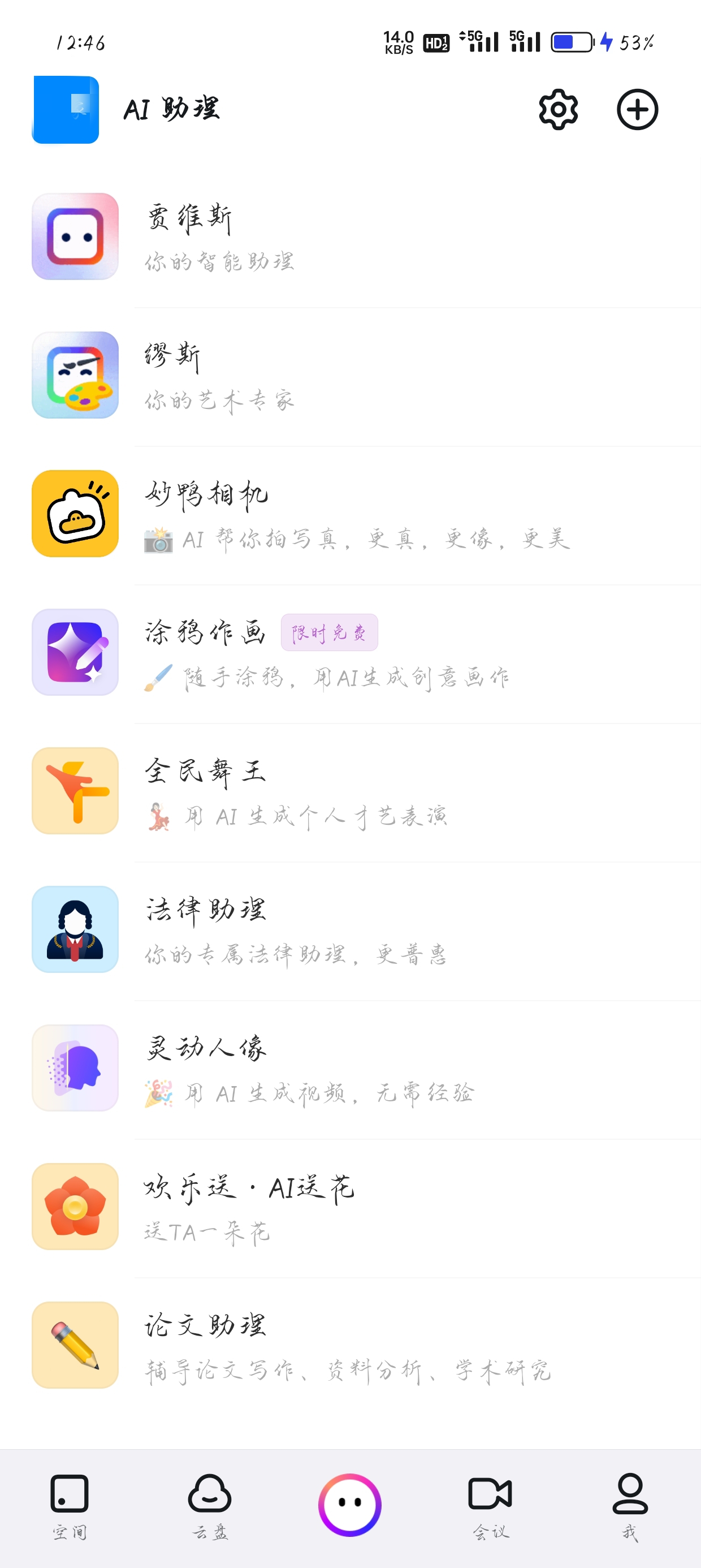Tap the center AI assistant tab
701x1568 pixels.
click(350, 1505)
